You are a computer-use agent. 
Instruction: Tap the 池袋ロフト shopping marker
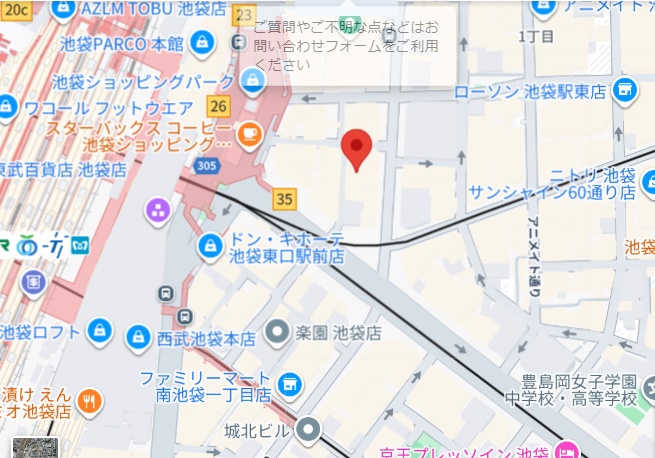(x=99, y=331)
